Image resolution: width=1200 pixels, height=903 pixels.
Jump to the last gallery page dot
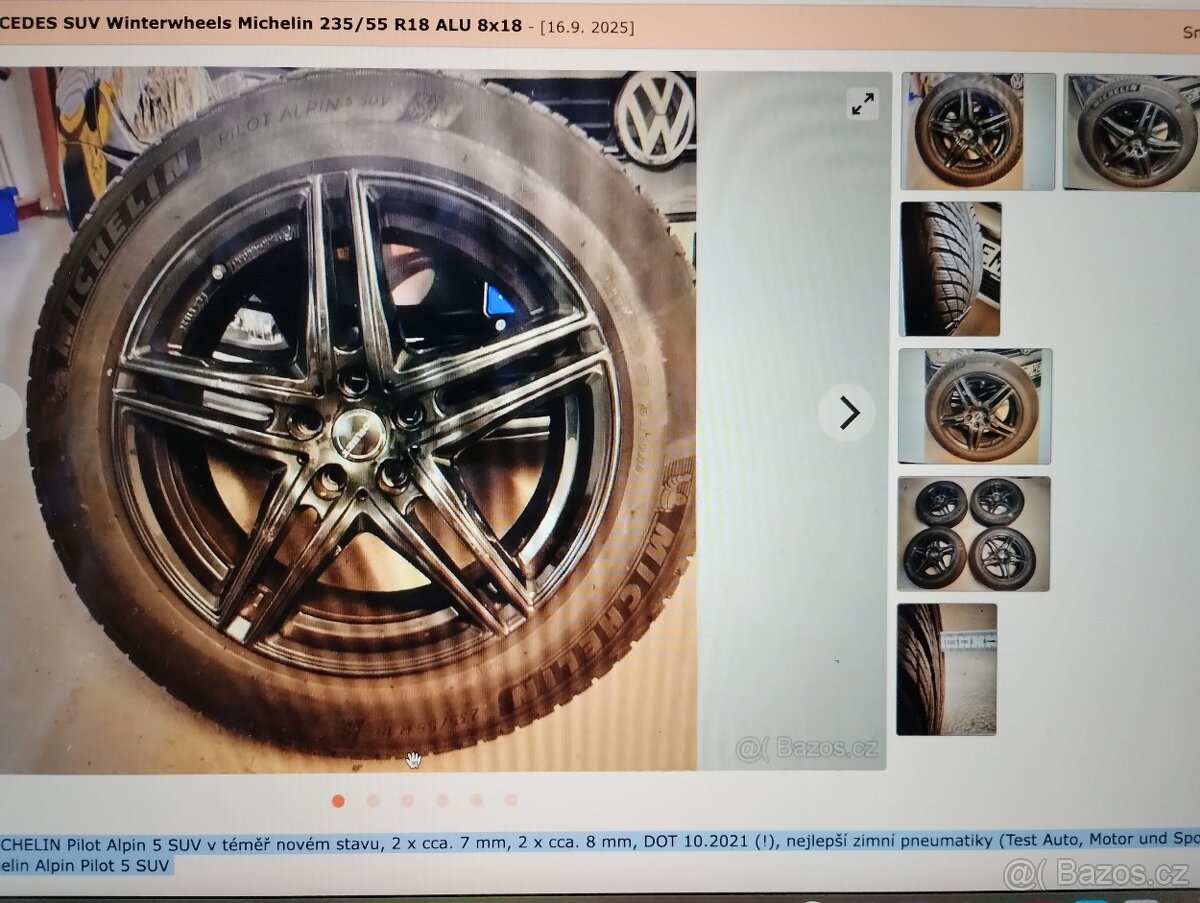coord(511,800)
